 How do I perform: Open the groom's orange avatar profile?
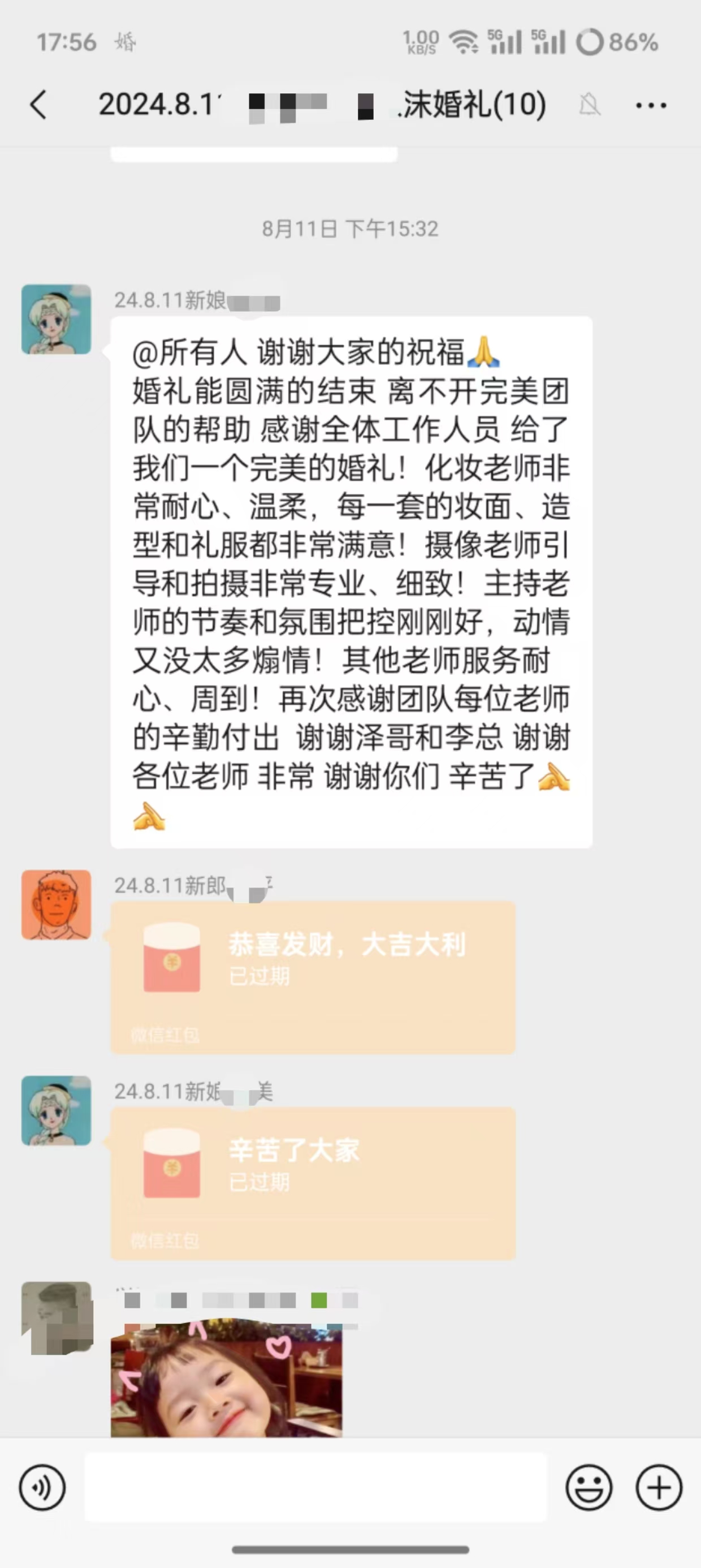pos(56,904)
